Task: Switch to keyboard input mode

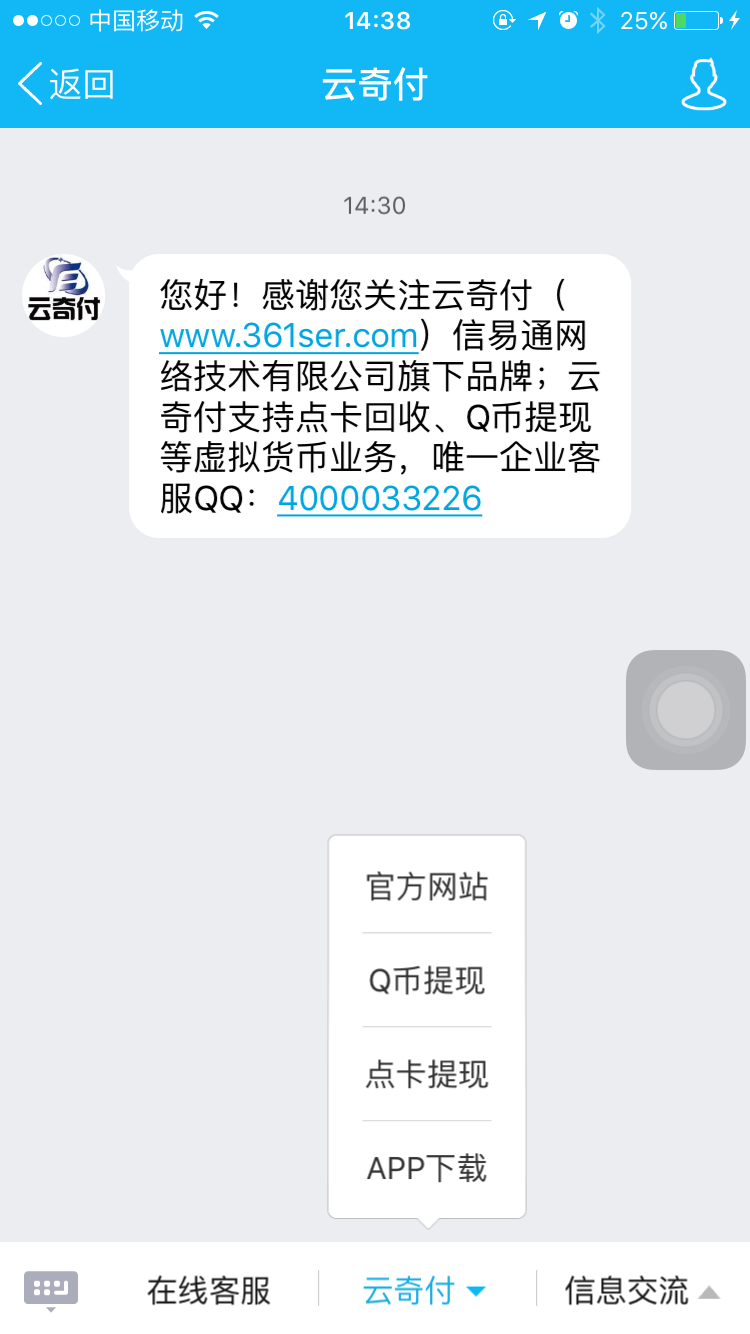Action: (x=51, y=1290)
